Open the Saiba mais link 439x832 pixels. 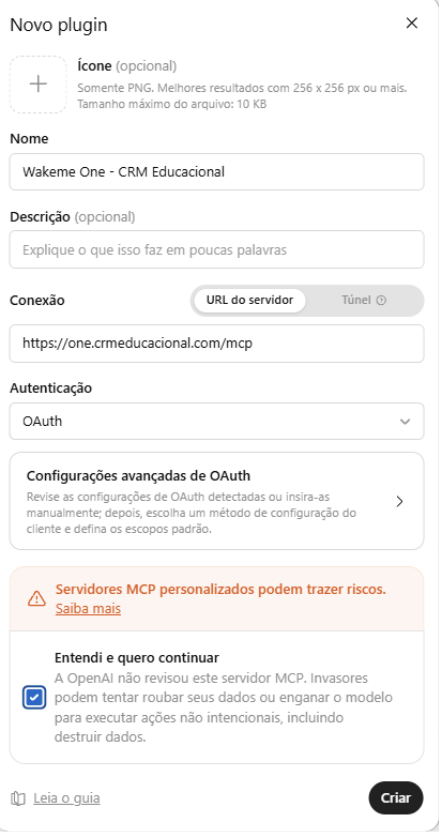88,609
